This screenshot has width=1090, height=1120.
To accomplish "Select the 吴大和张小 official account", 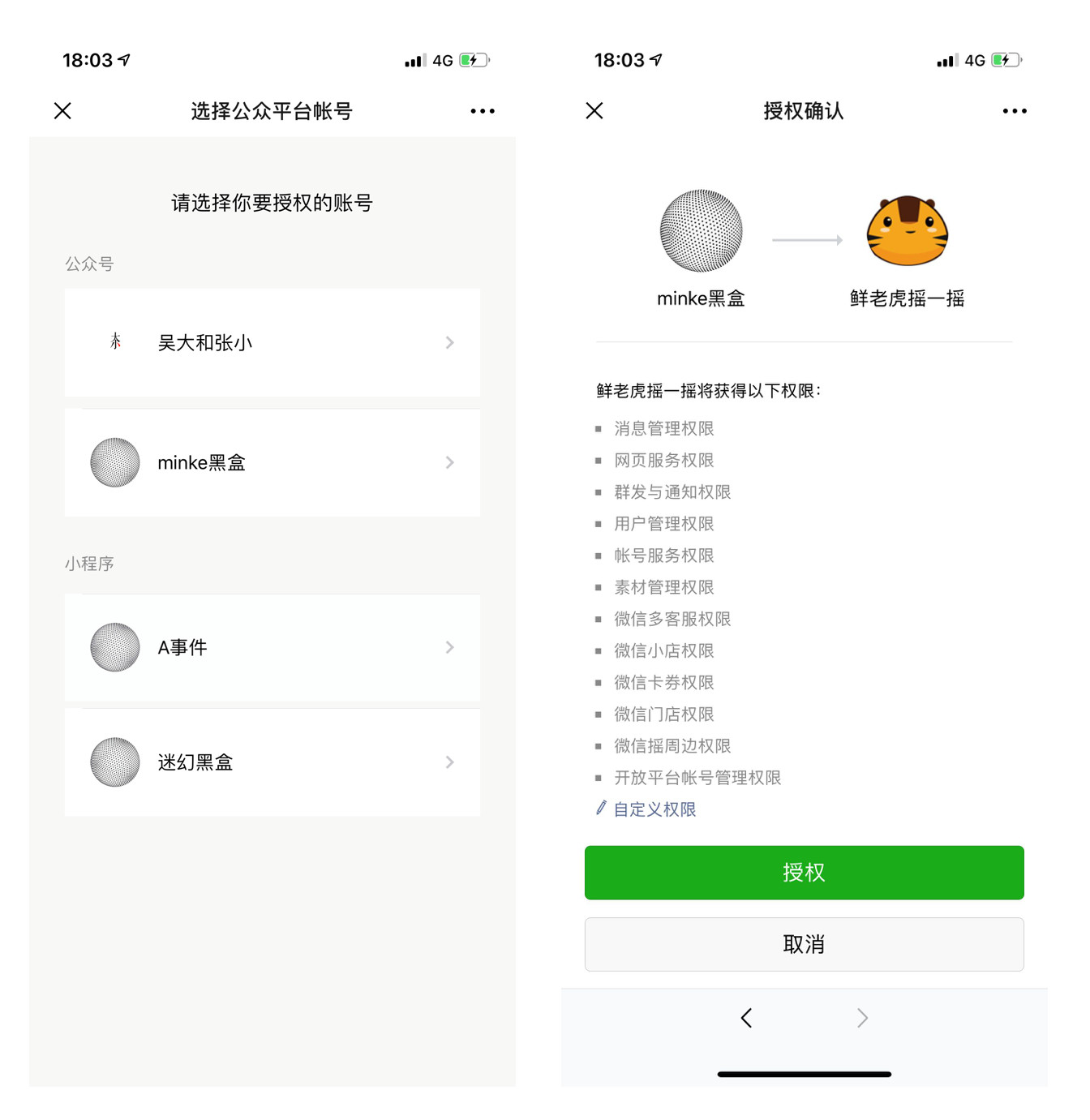I will click(x=272, y=342).
